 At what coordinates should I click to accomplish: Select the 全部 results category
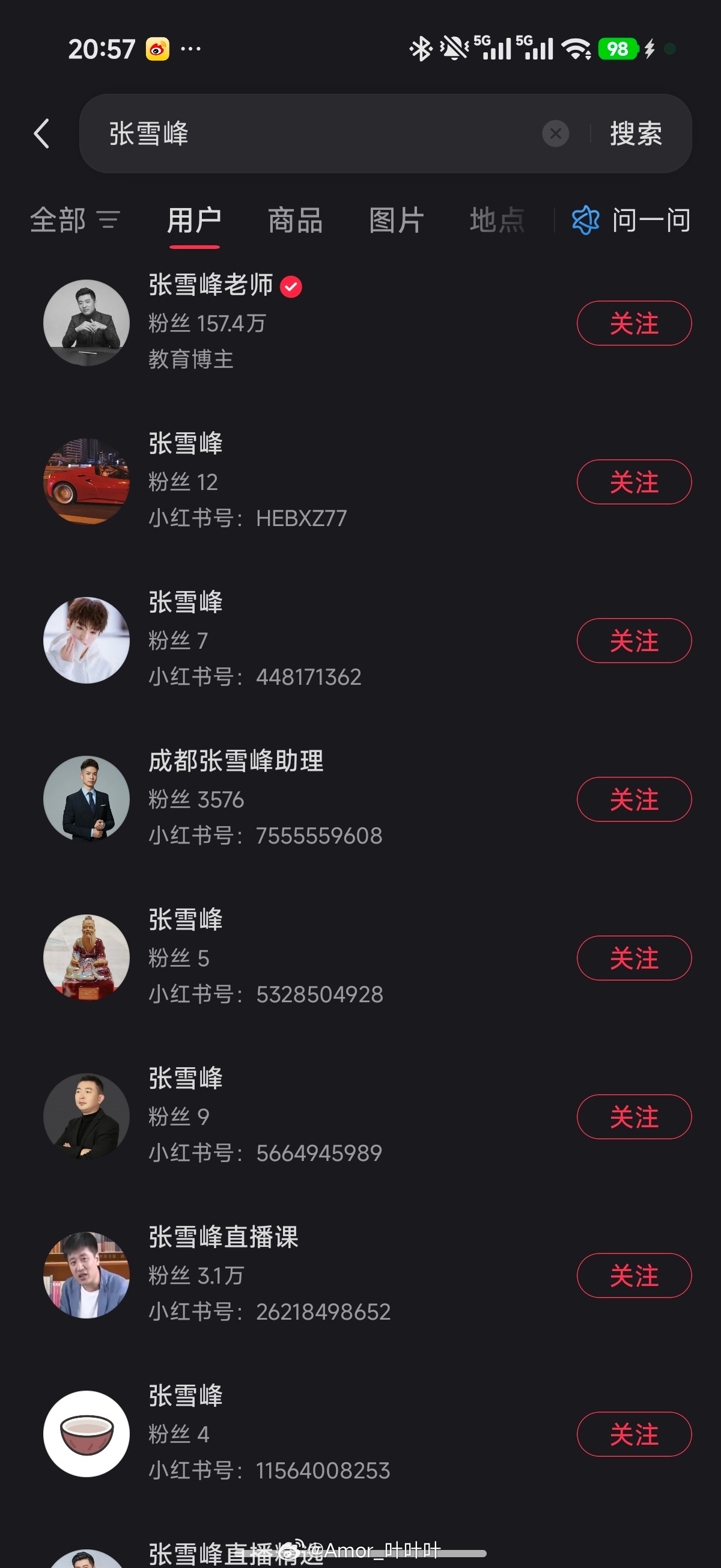(x=58, y=221)
